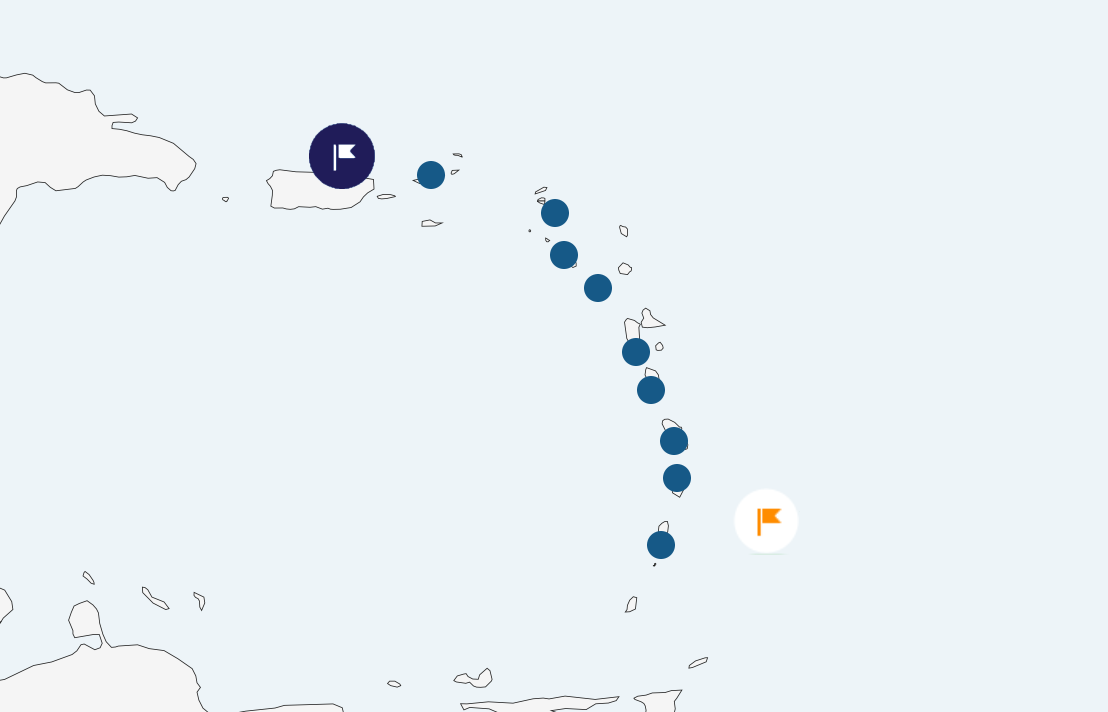Select the orange flag marker near Barbados
The height and width of the screenshot is (712, 1108).
pos(766,521)
